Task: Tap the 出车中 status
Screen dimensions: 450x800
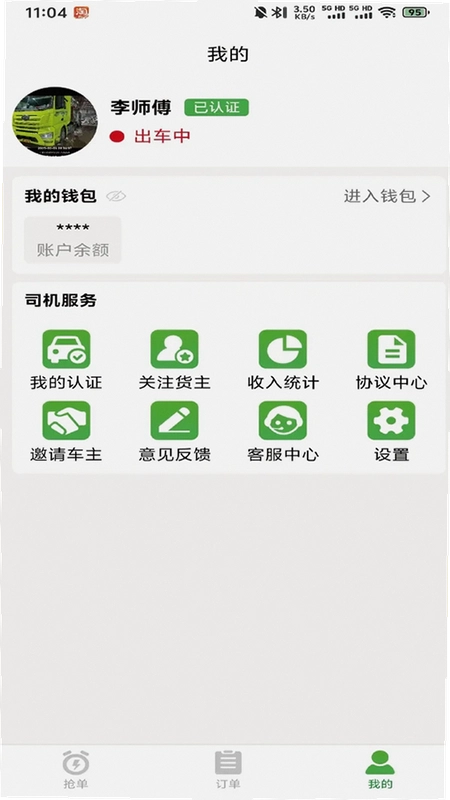Action: click(x=150, y=136)
